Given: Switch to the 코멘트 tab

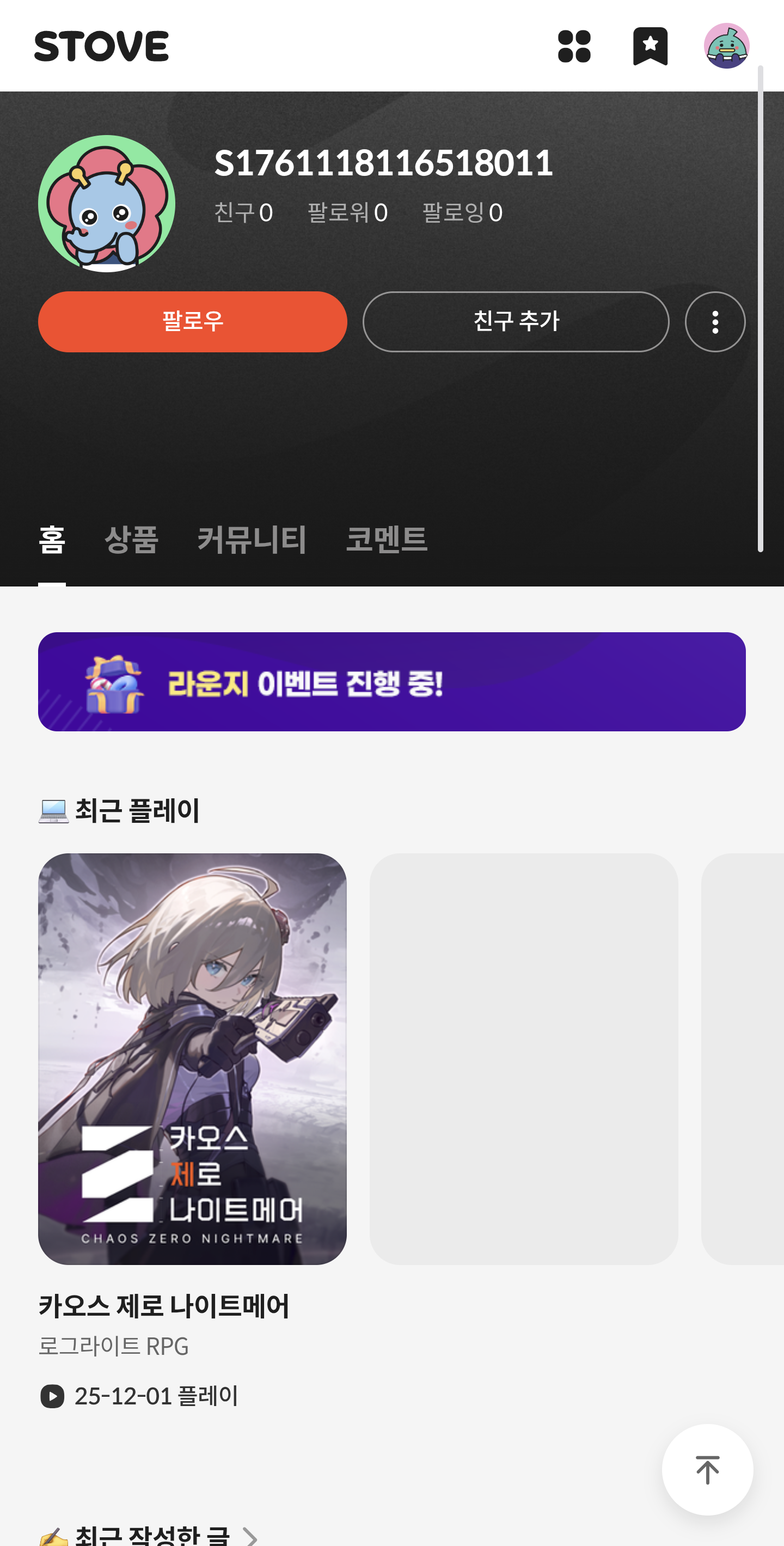Looking at the screenshot, I should (x=387, y=539).
